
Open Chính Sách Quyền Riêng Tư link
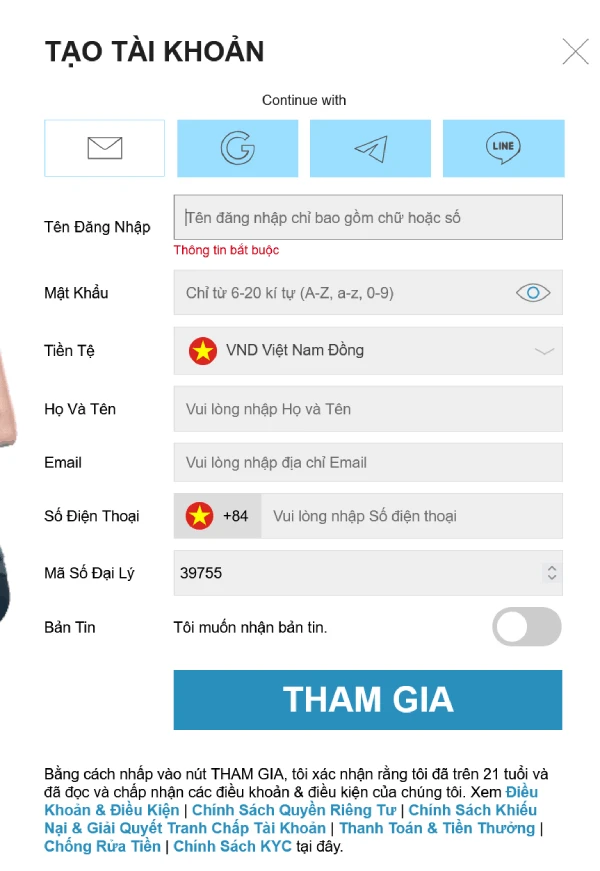click(x=294, y=810)
